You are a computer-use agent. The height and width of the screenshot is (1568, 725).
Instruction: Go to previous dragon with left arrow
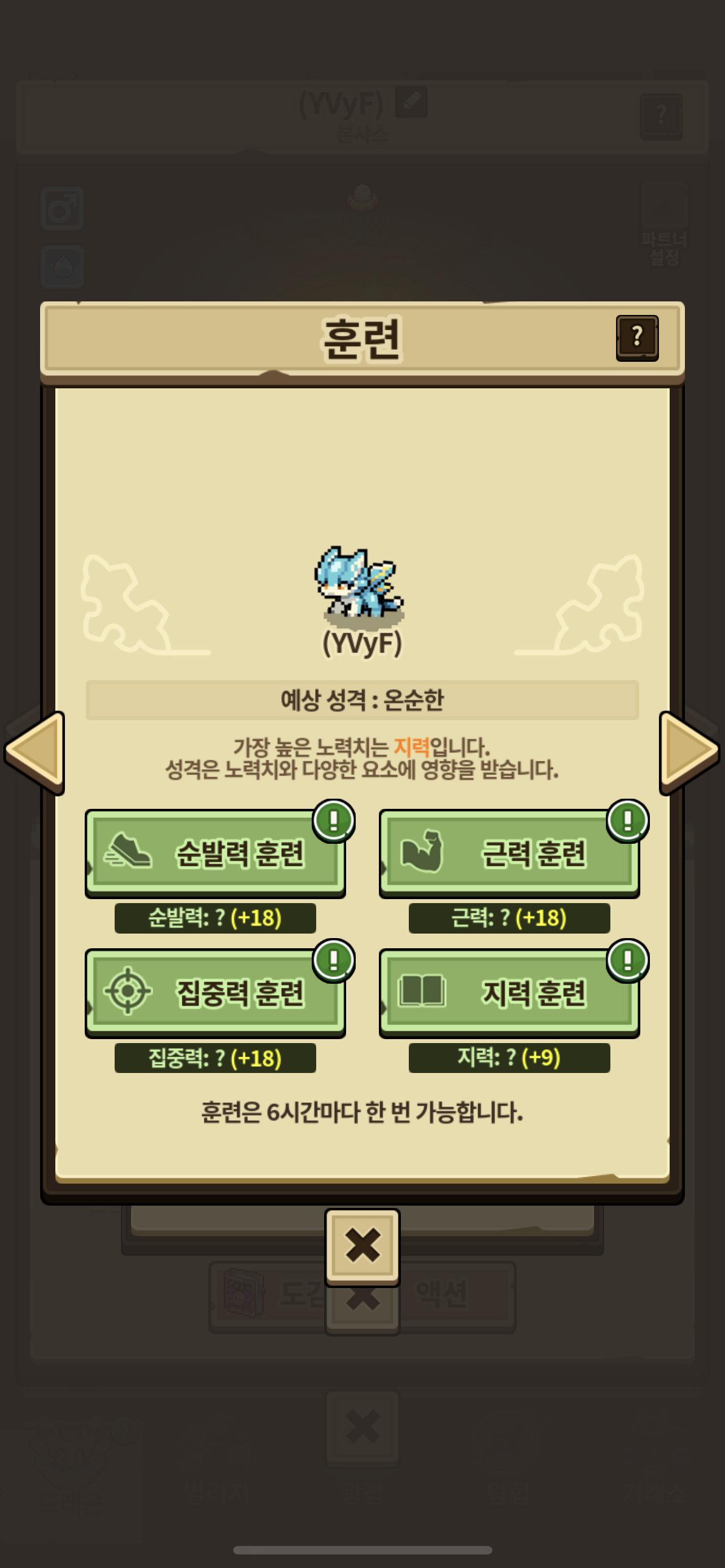pyautogui.click(x=34, y=751)
